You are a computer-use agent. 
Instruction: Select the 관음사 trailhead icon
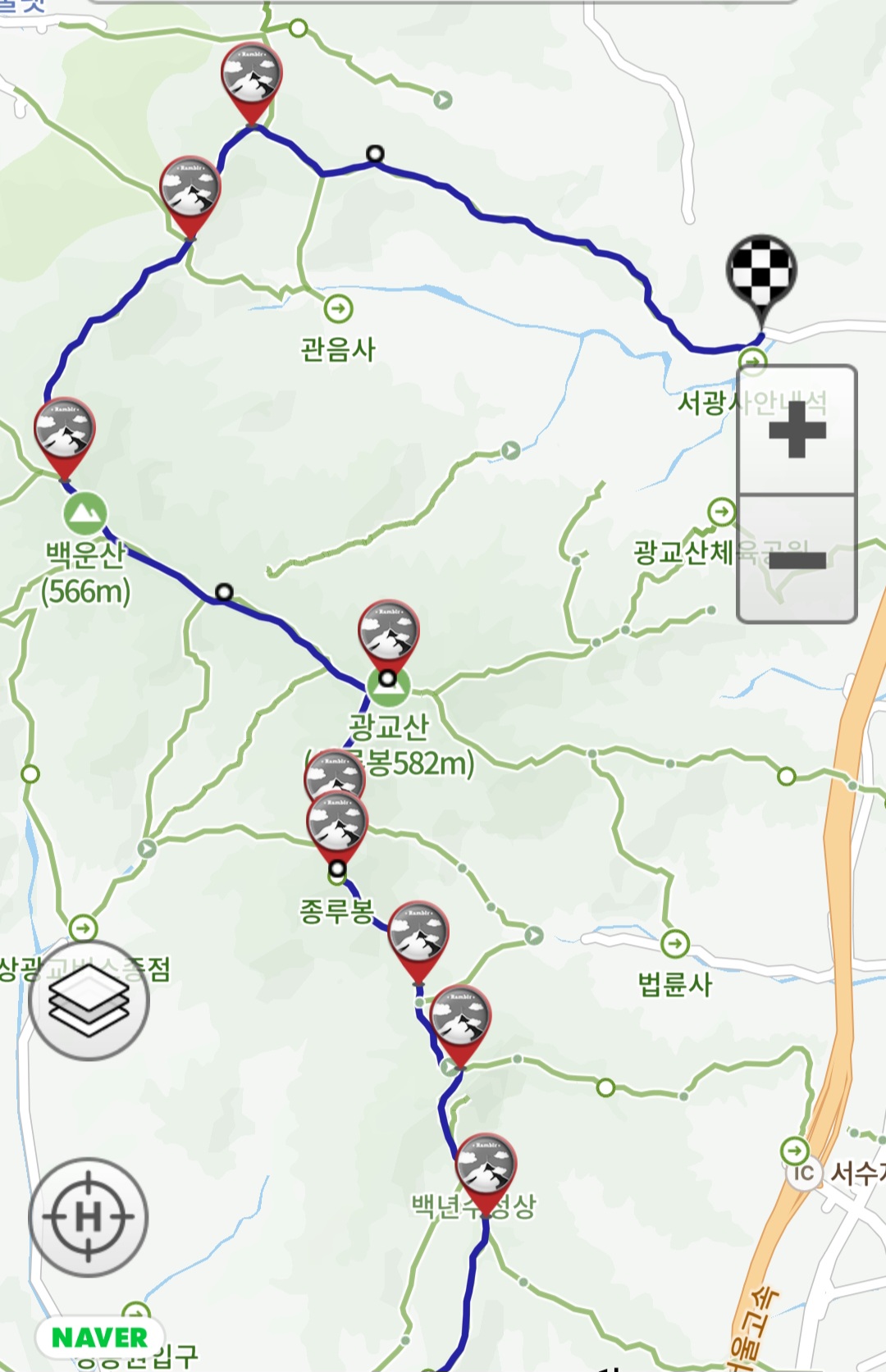(338, 309)
